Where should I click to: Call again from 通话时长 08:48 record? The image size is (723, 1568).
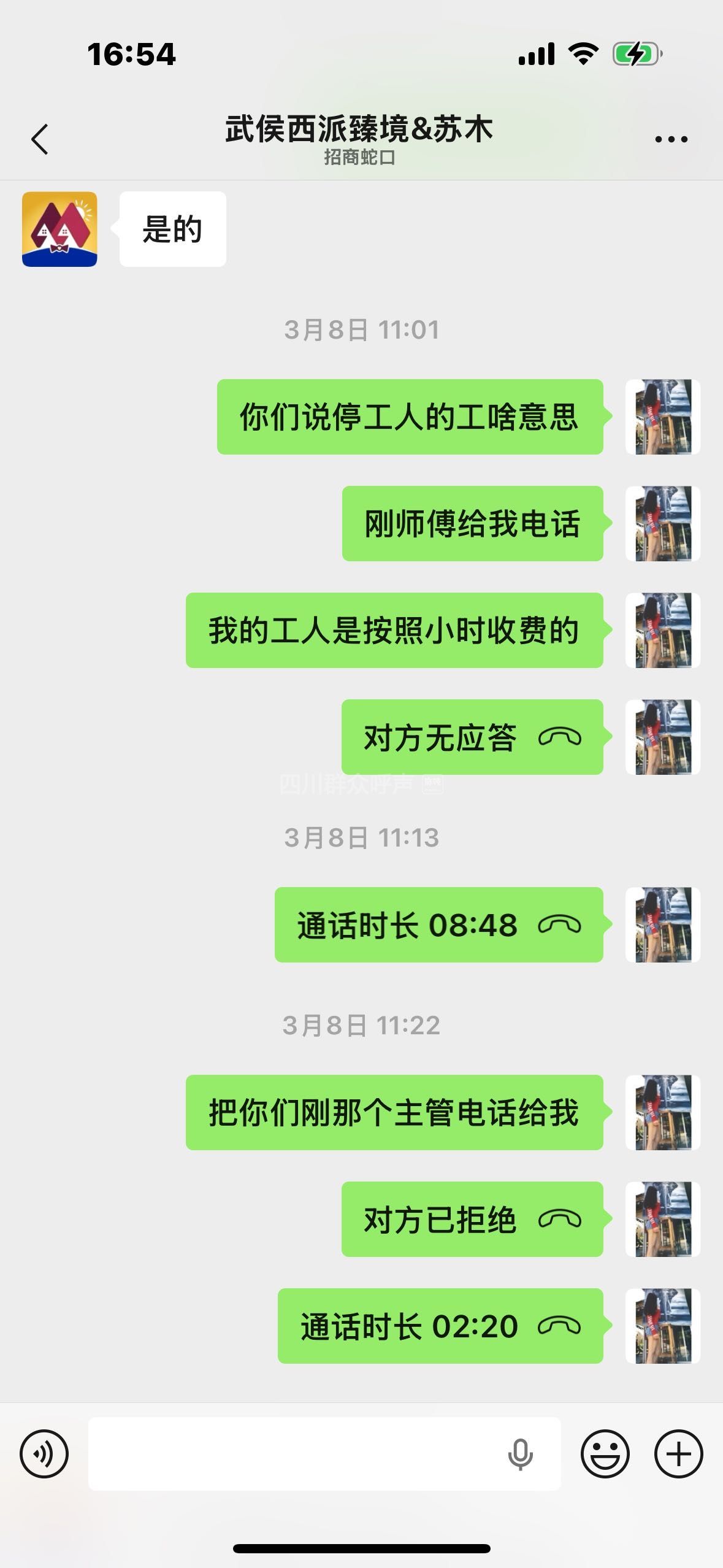pos(438,924)
